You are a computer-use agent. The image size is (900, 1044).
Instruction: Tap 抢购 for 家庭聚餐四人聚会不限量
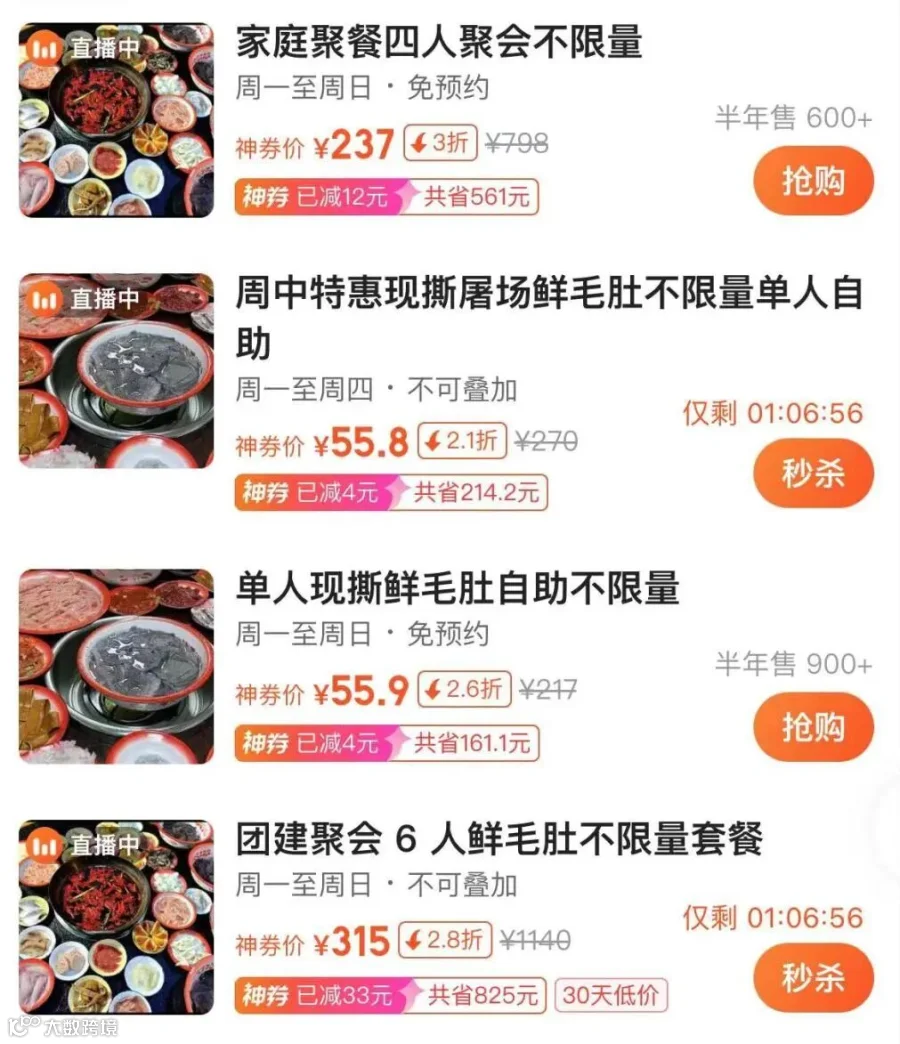[813, 180]
